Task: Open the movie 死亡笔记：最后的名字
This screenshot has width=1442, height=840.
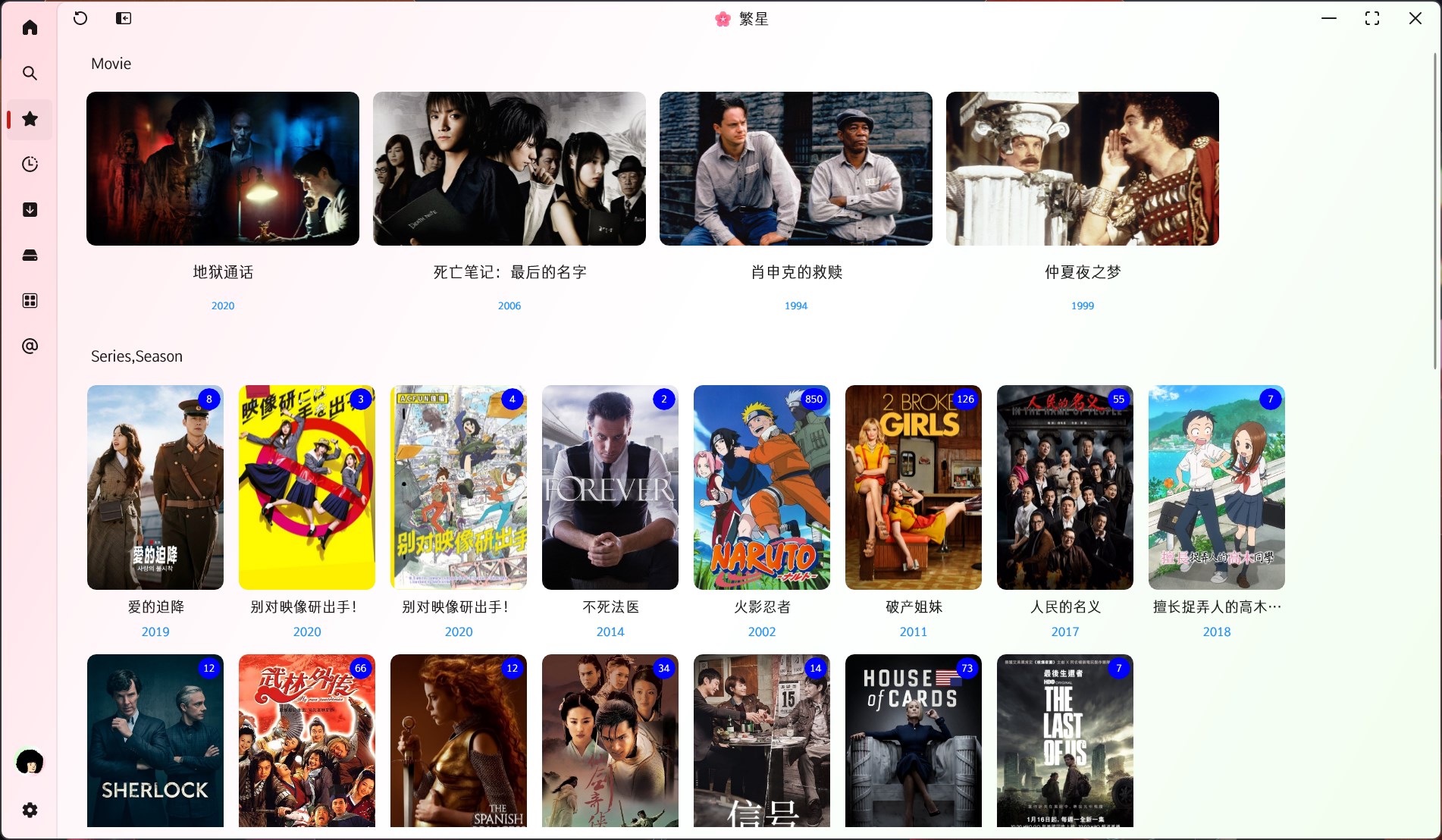Action: click(509, 168)
